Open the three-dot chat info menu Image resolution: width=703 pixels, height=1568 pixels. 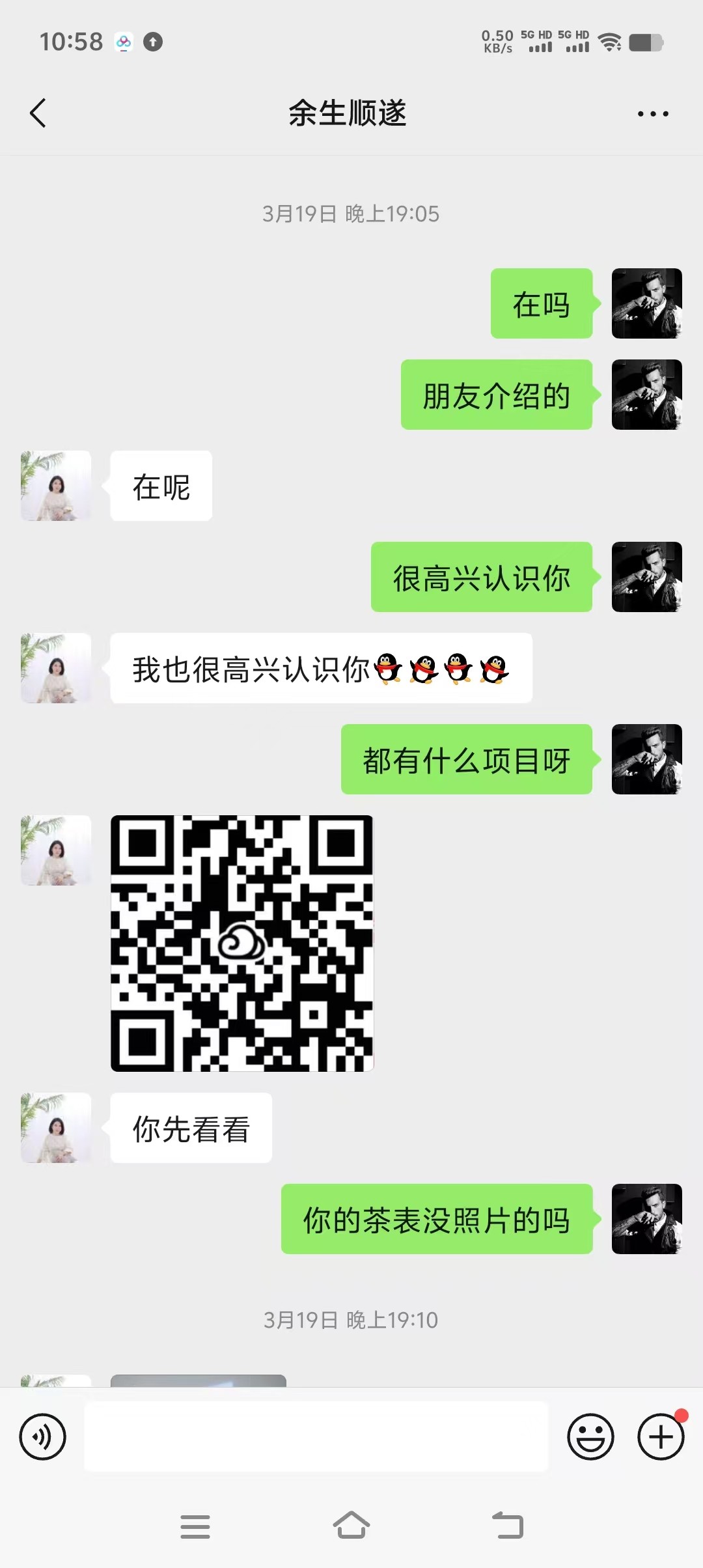click(653, 114)
